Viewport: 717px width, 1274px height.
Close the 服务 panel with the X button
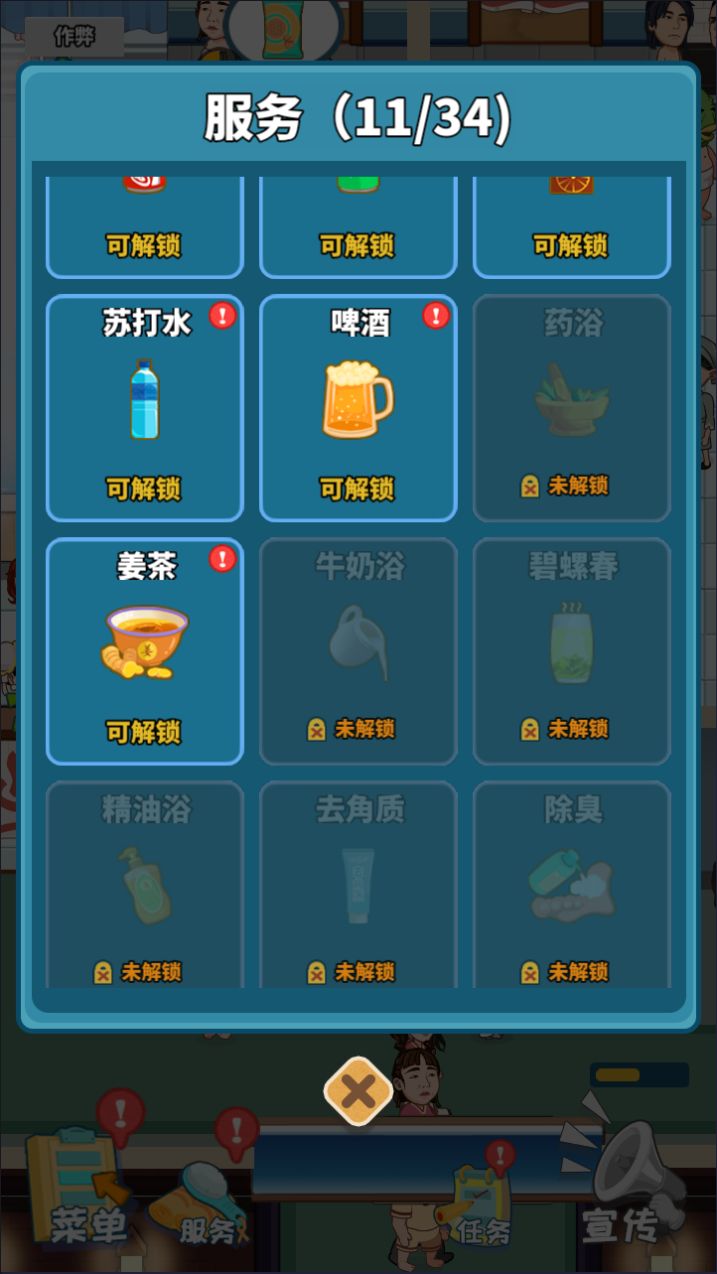coord(358,1091)
